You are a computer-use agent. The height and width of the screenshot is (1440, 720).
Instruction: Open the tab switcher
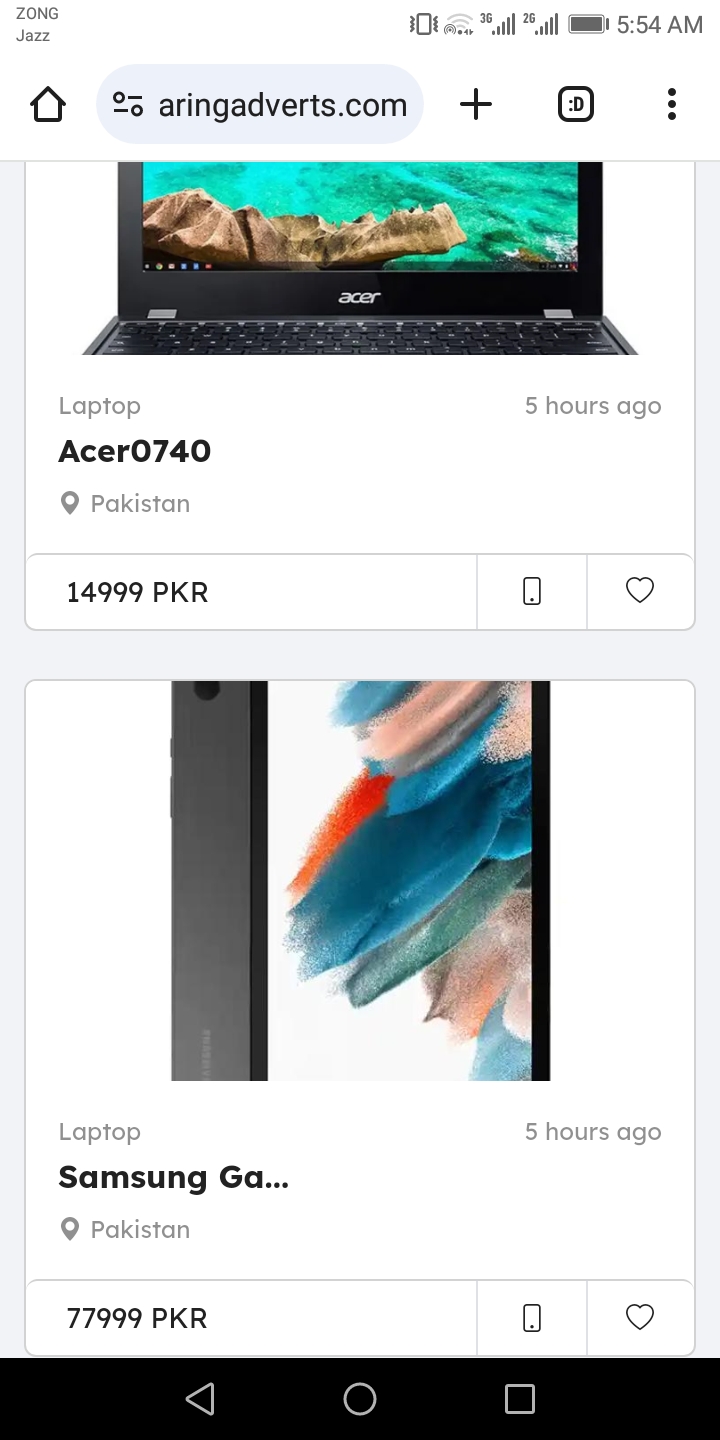point(575,104)
